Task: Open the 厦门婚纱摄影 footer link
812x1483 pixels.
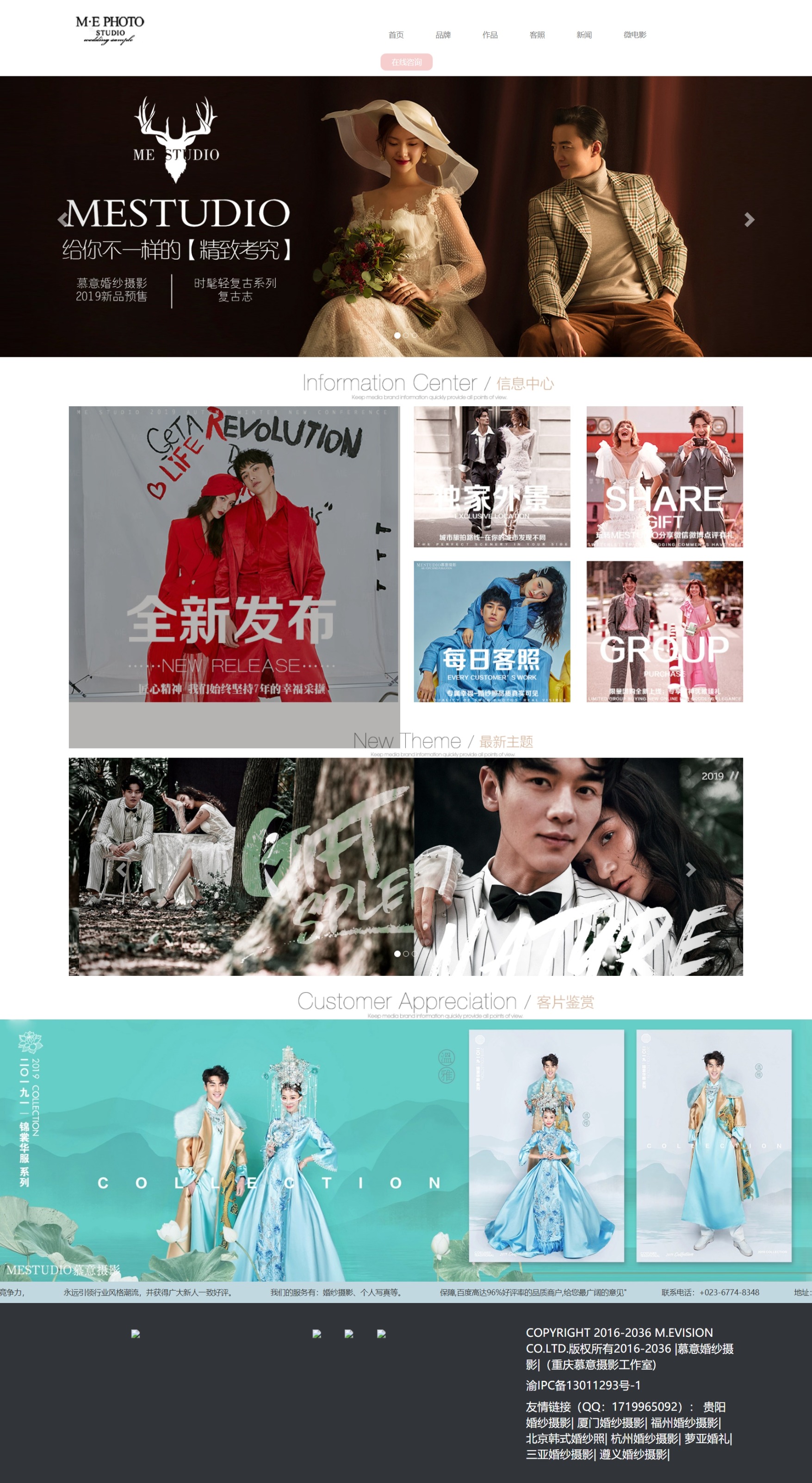Action: pyautogui.click(x=611, y=1423)
